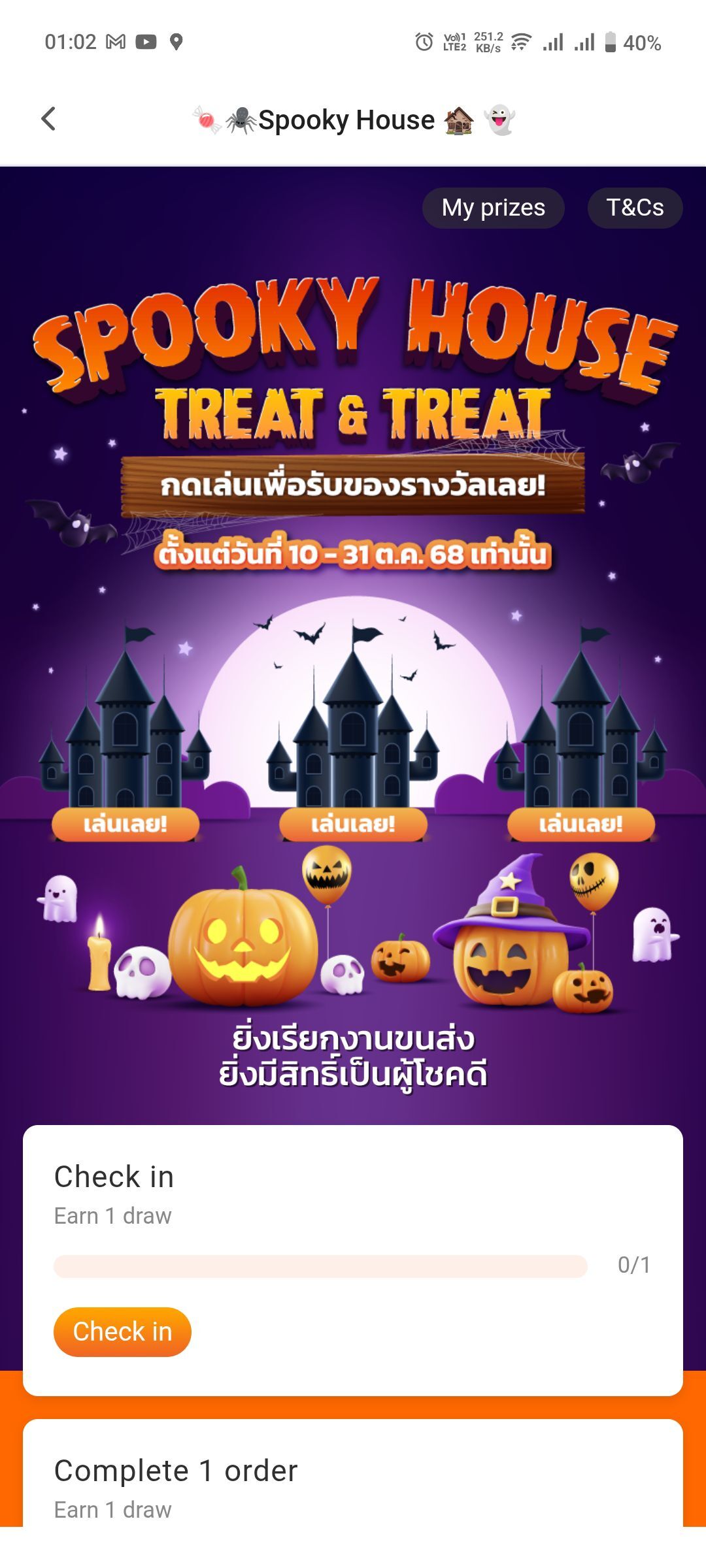Tap the orange Check in button
Screen dimensions: 706x1568
pos(122,1331)
